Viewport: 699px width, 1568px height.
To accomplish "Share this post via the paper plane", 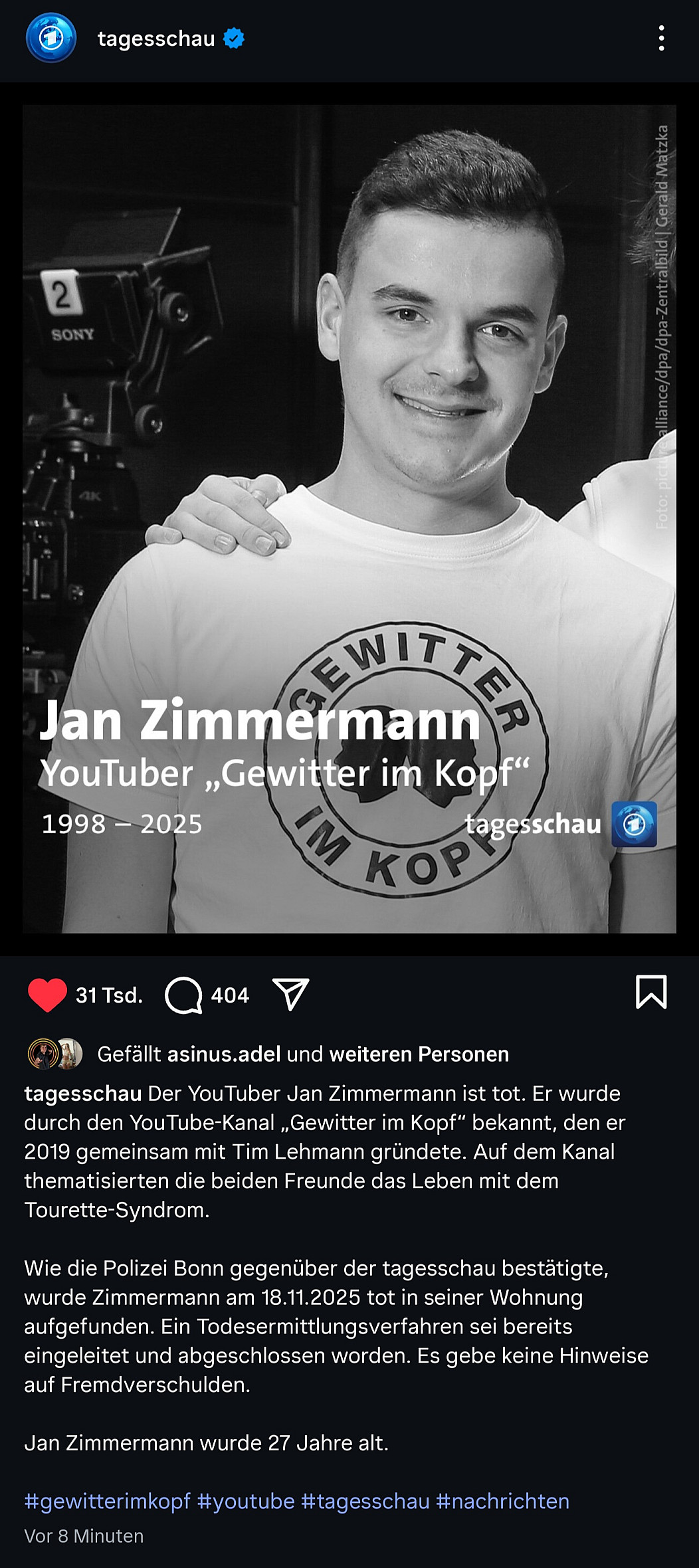I will click(291, 994).
